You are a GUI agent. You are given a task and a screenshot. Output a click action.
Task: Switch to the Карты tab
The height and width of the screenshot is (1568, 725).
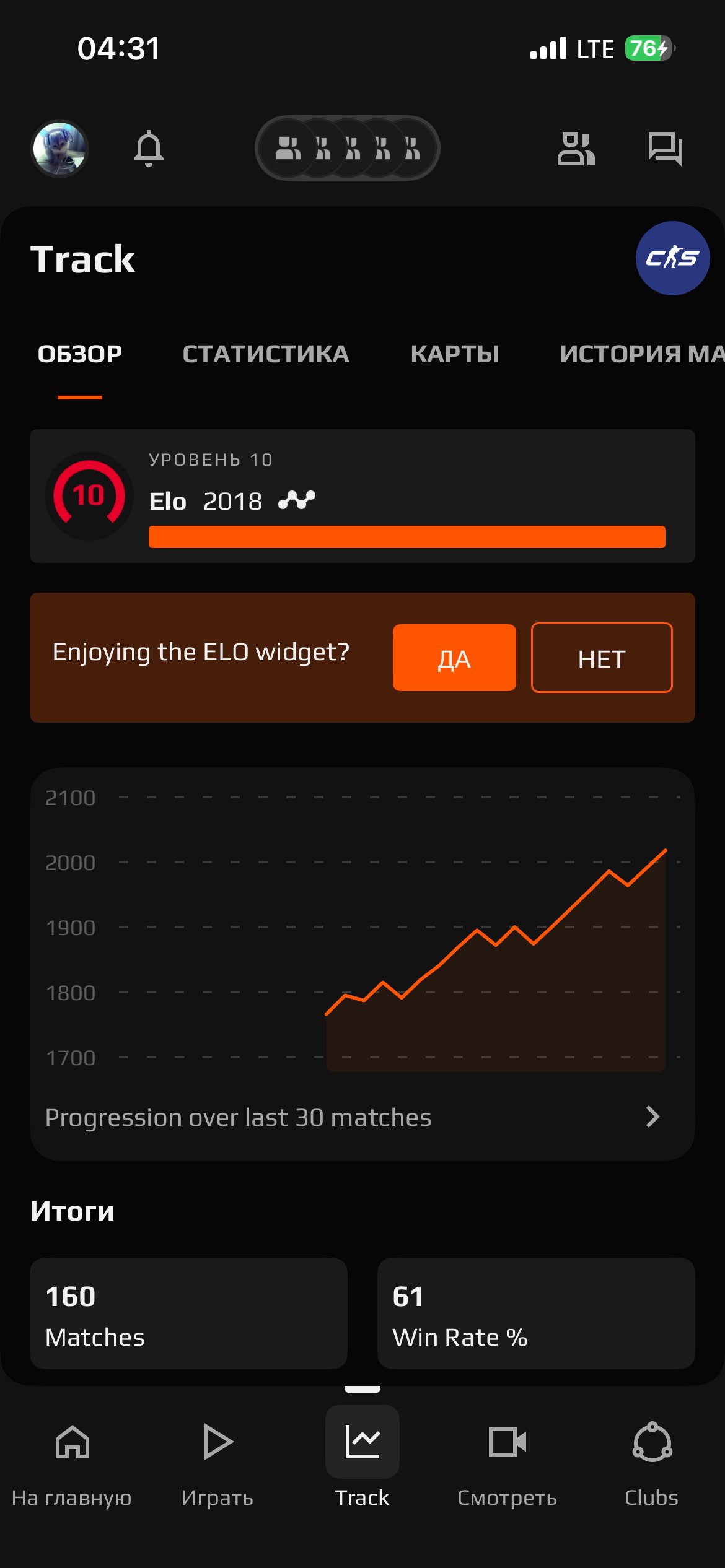click(x=455, y=354)
